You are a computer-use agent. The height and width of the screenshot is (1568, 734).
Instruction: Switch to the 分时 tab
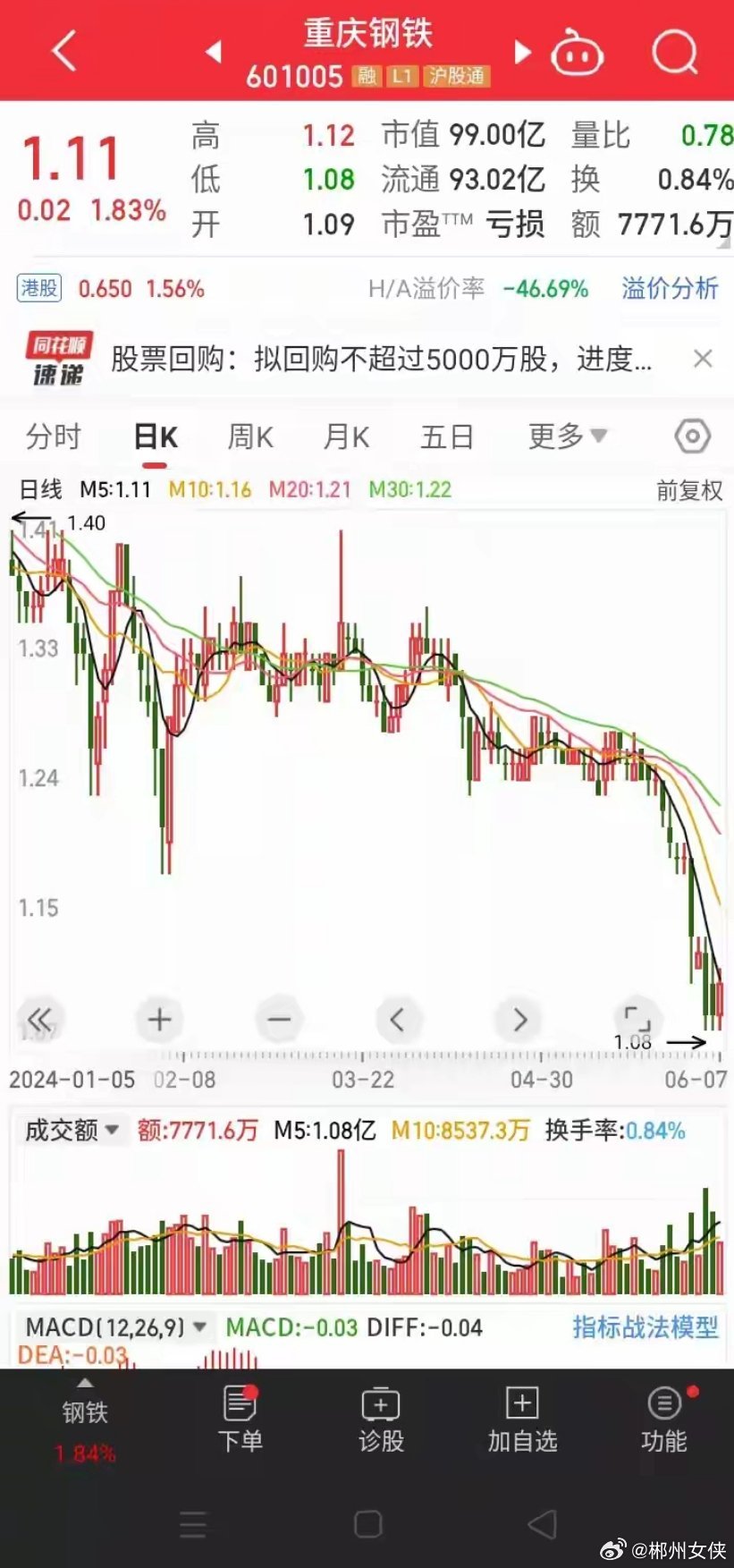click(54, 436)
